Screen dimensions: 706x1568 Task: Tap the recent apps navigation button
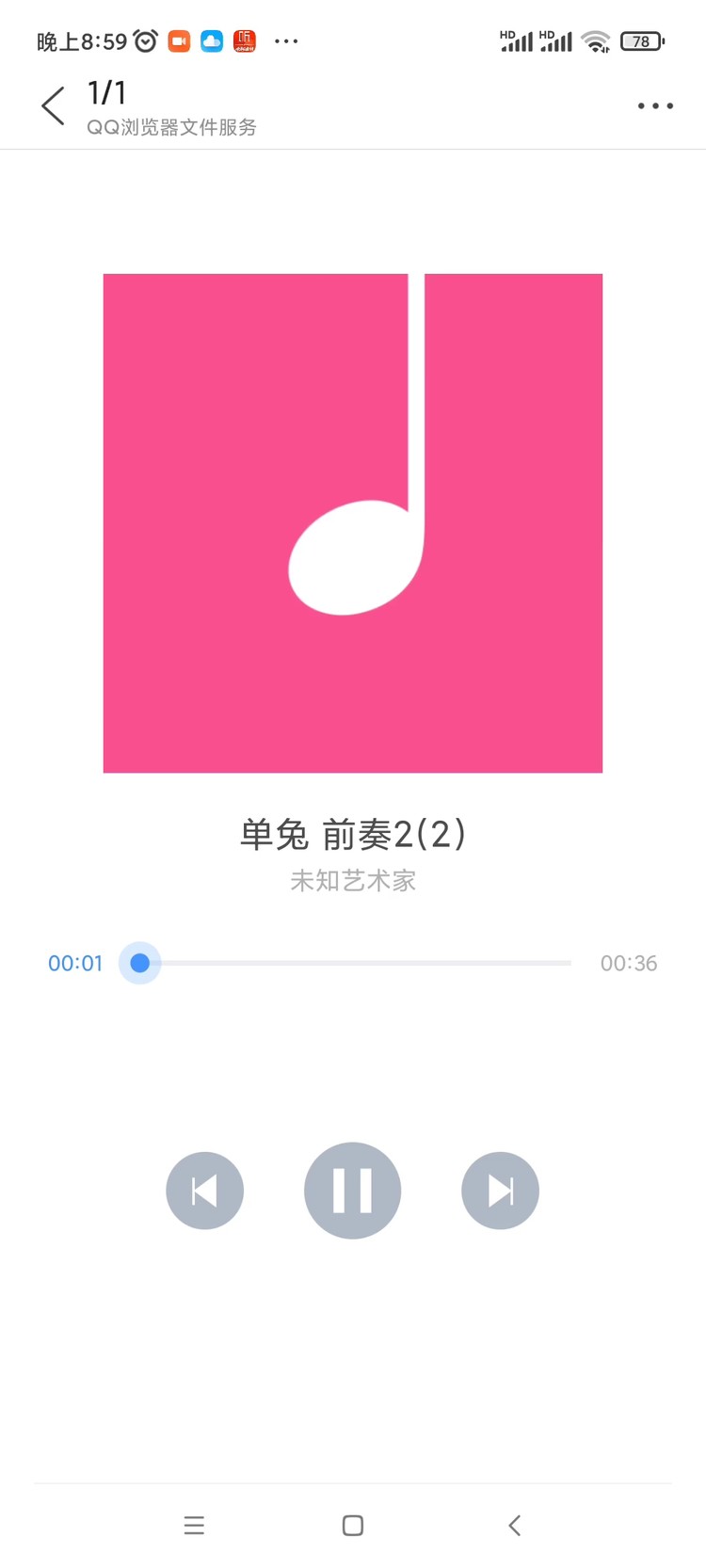[194, 1525]
